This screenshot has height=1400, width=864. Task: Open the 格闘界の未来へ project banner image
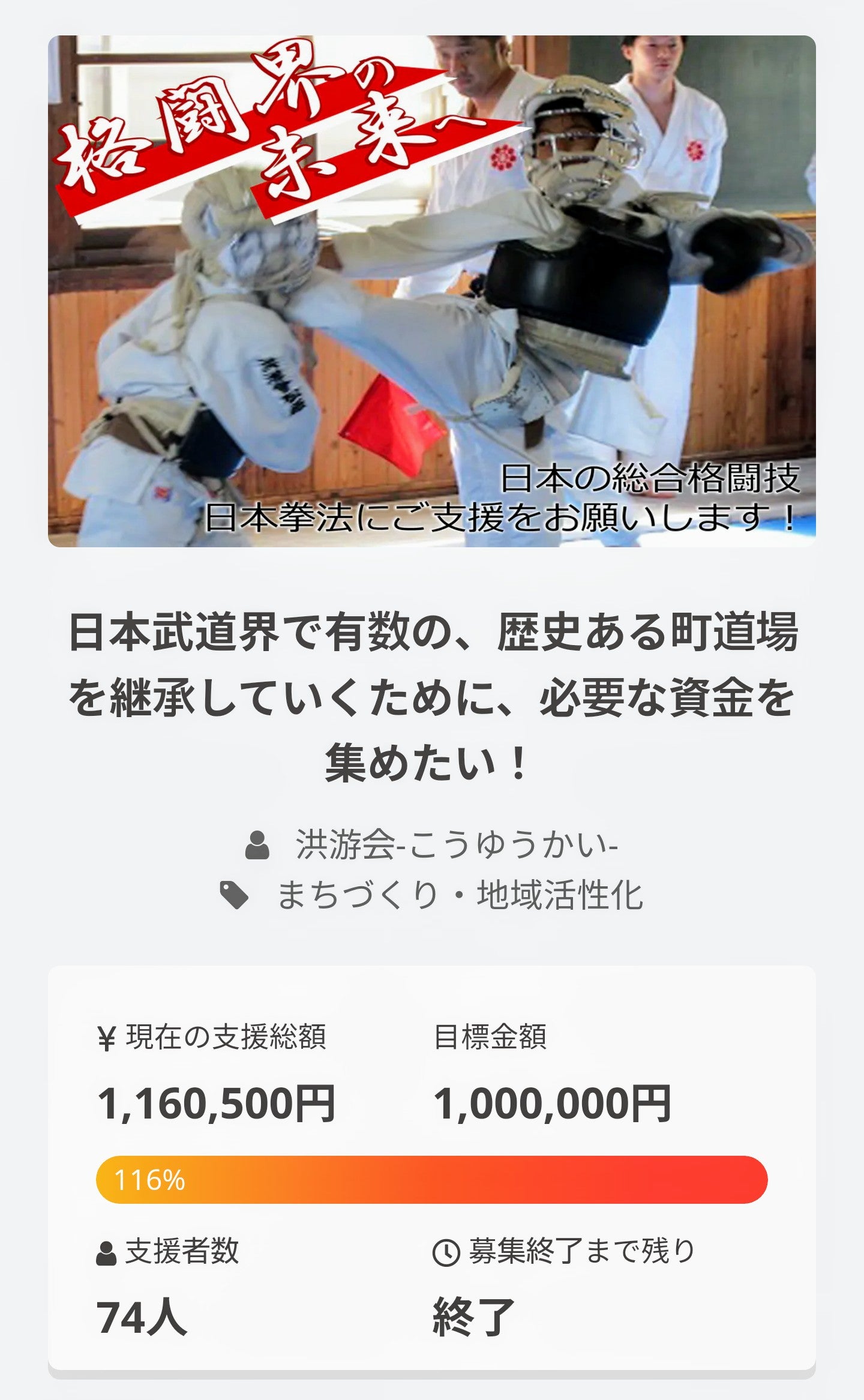[x=432, y=291]
